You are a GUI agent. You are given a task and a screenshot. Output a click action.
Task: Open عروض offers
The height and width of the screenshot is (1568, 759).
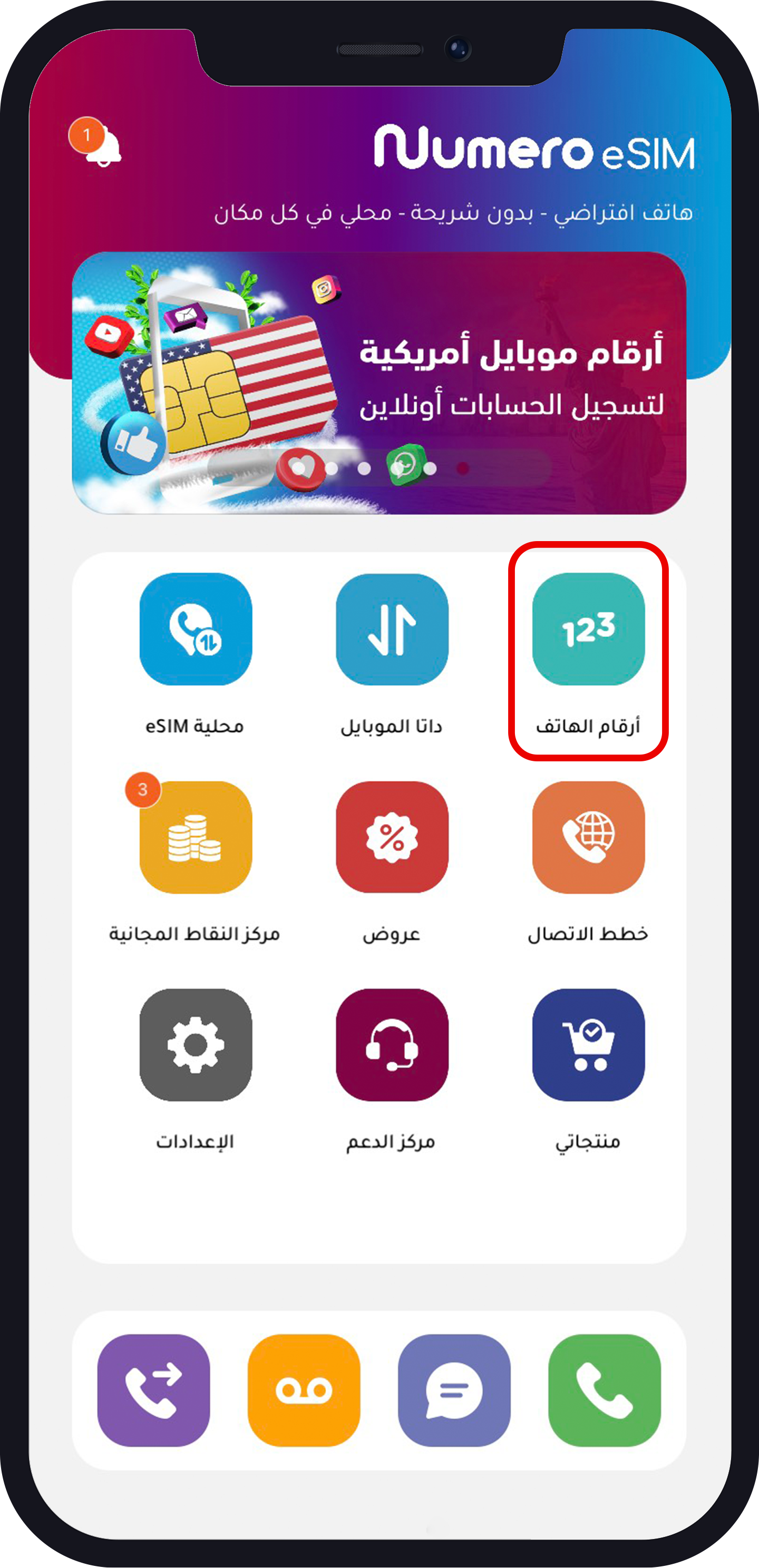(x=392, y=837)
